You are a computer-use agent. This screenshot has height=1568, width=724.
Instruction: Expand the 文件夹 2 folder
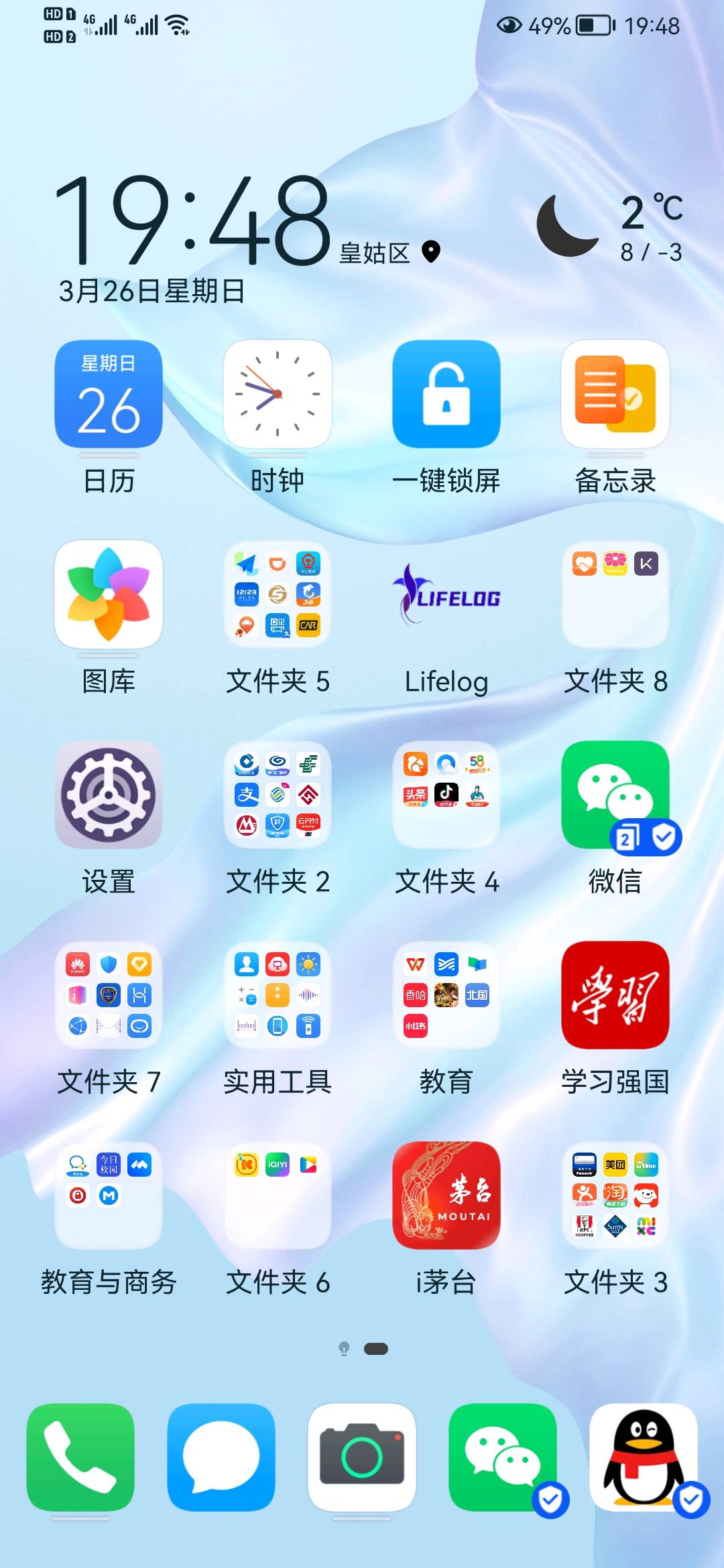[x=278, y=795]
